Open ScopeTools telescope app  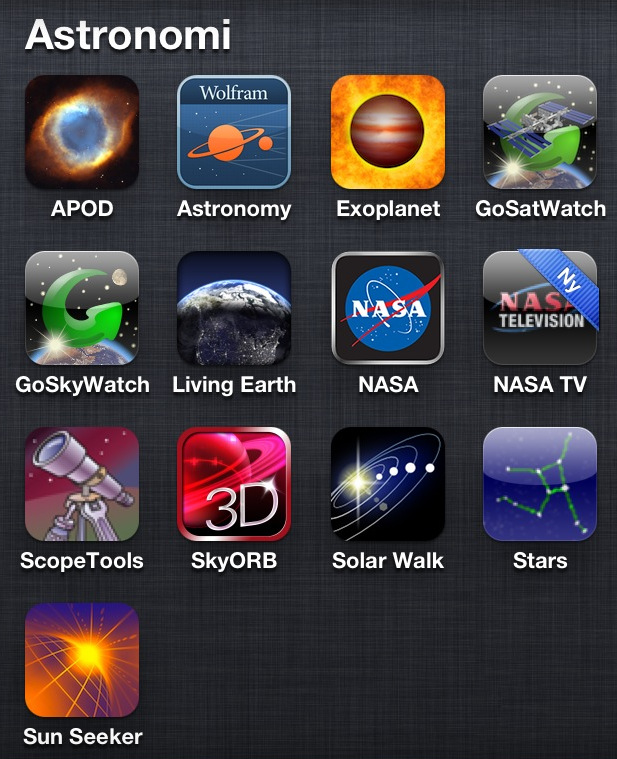[82, 484]
